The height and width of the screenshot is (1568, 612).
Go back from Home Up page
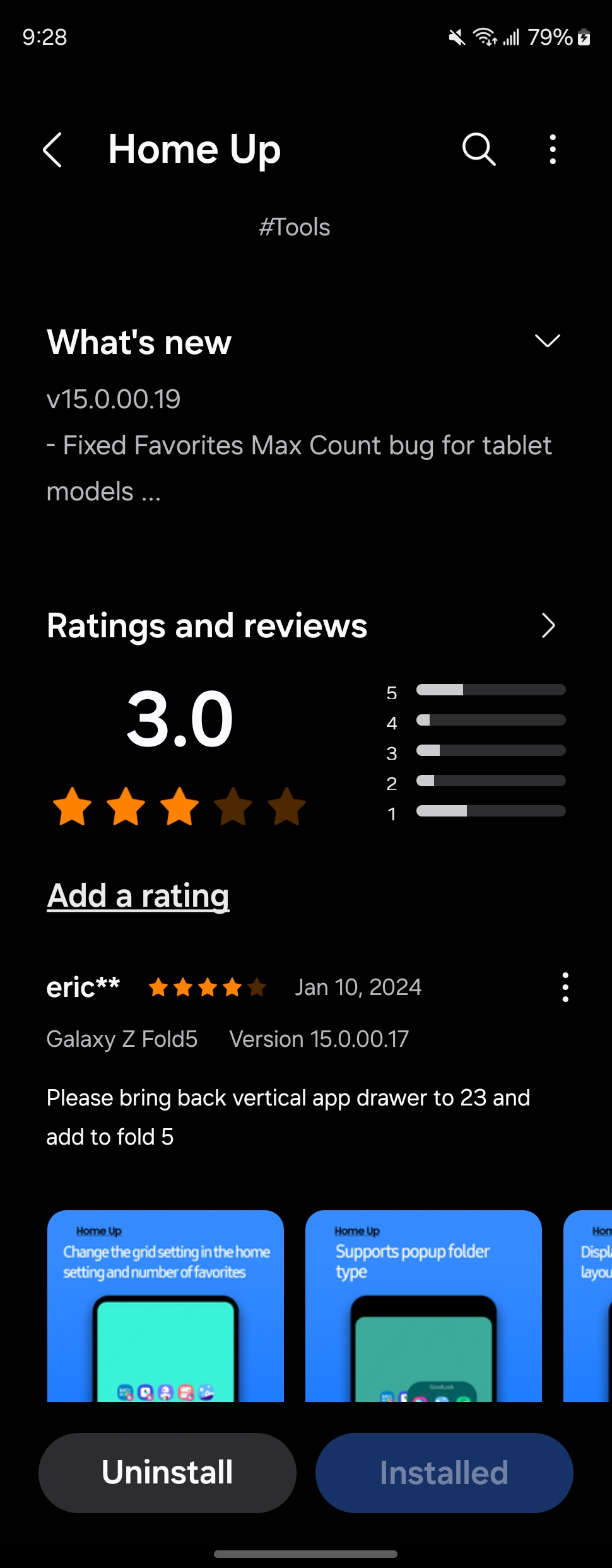click(x=53, y=150)
